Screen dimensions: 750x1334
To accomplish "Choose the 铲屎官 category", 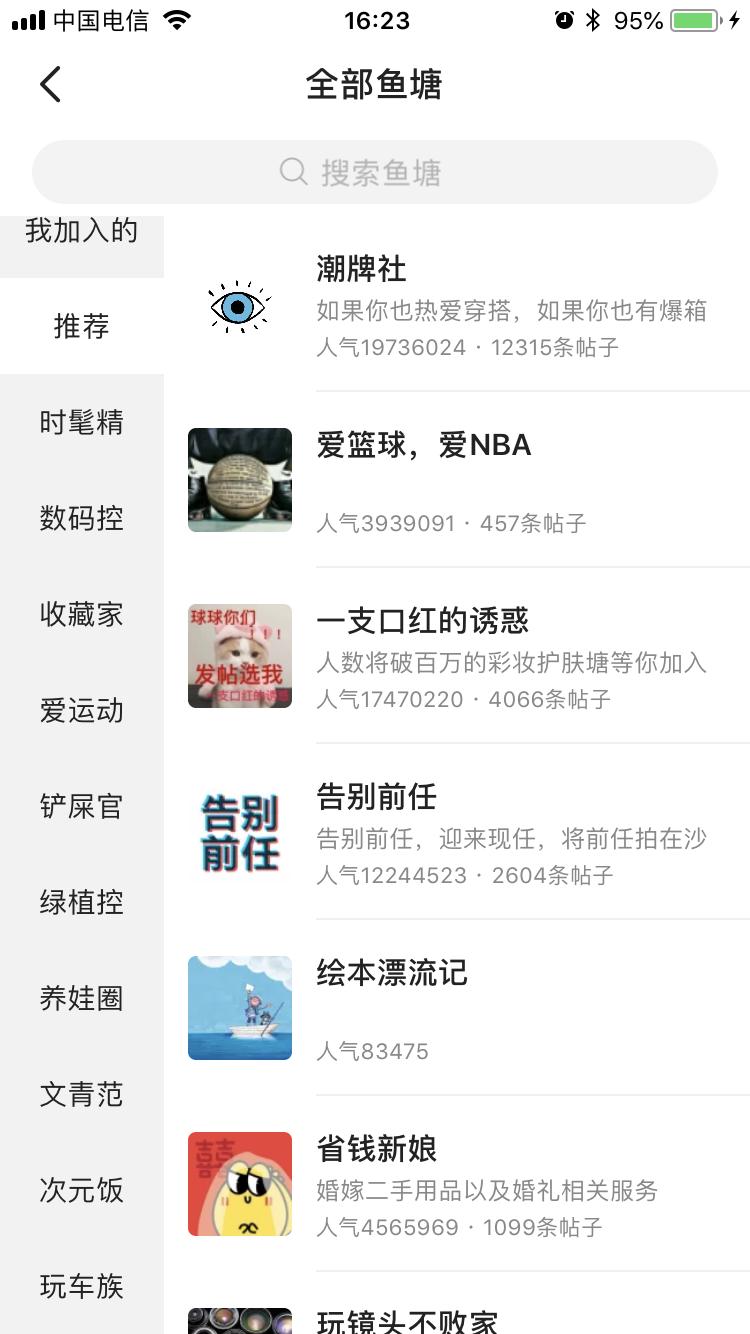I will [81, 806].
